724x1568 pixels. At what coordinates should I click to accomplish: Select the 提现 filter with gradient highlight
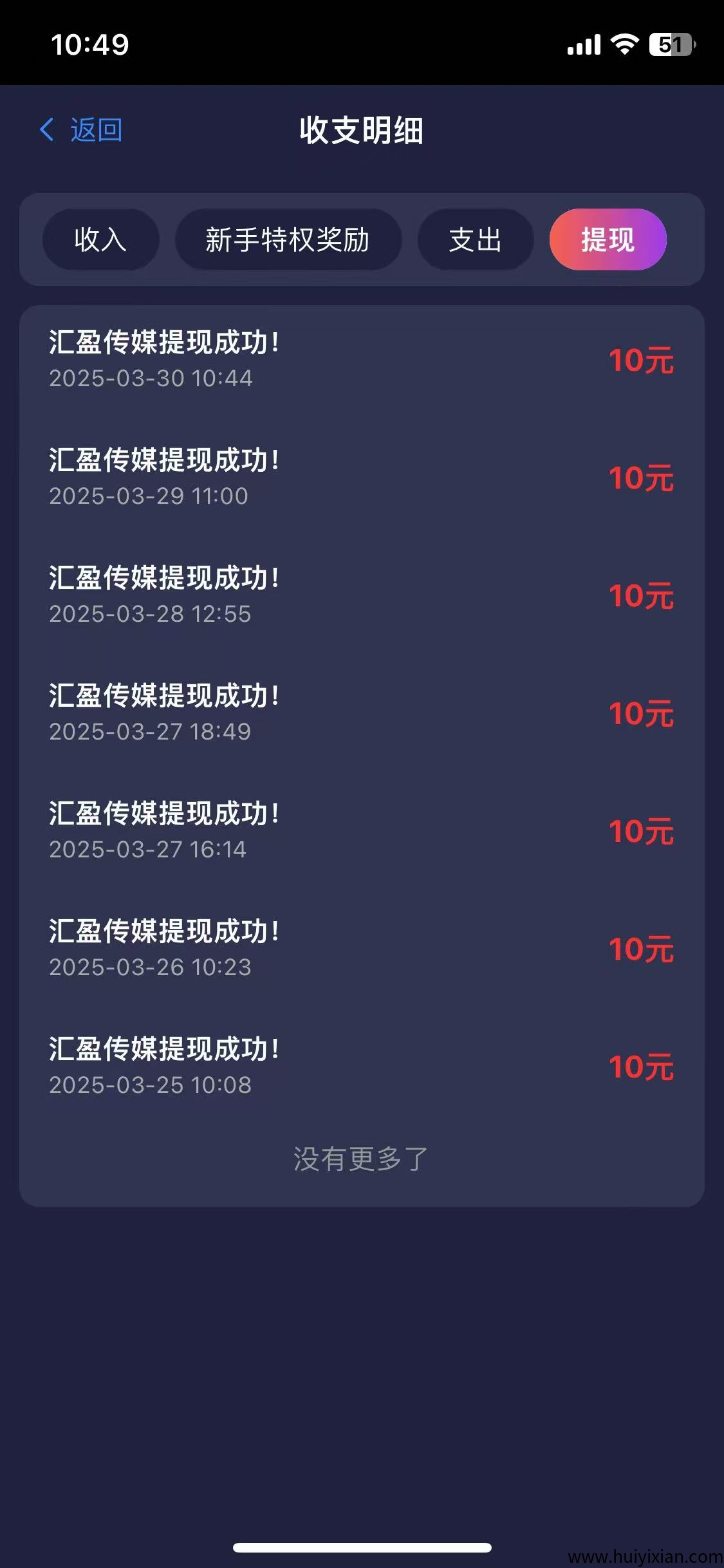608,239
